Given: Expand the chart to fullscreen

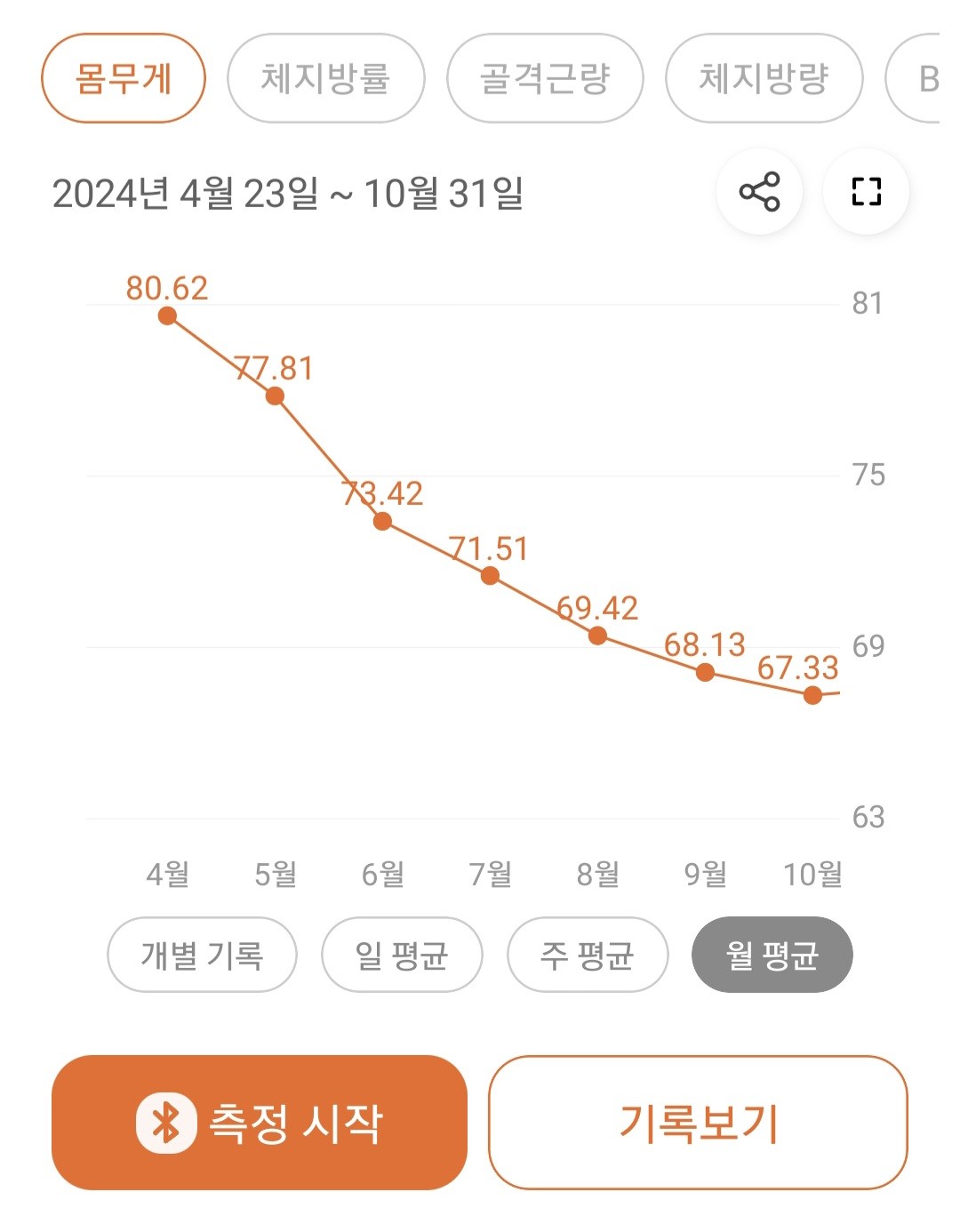Looking at the screenshot, I should (866, 192).
